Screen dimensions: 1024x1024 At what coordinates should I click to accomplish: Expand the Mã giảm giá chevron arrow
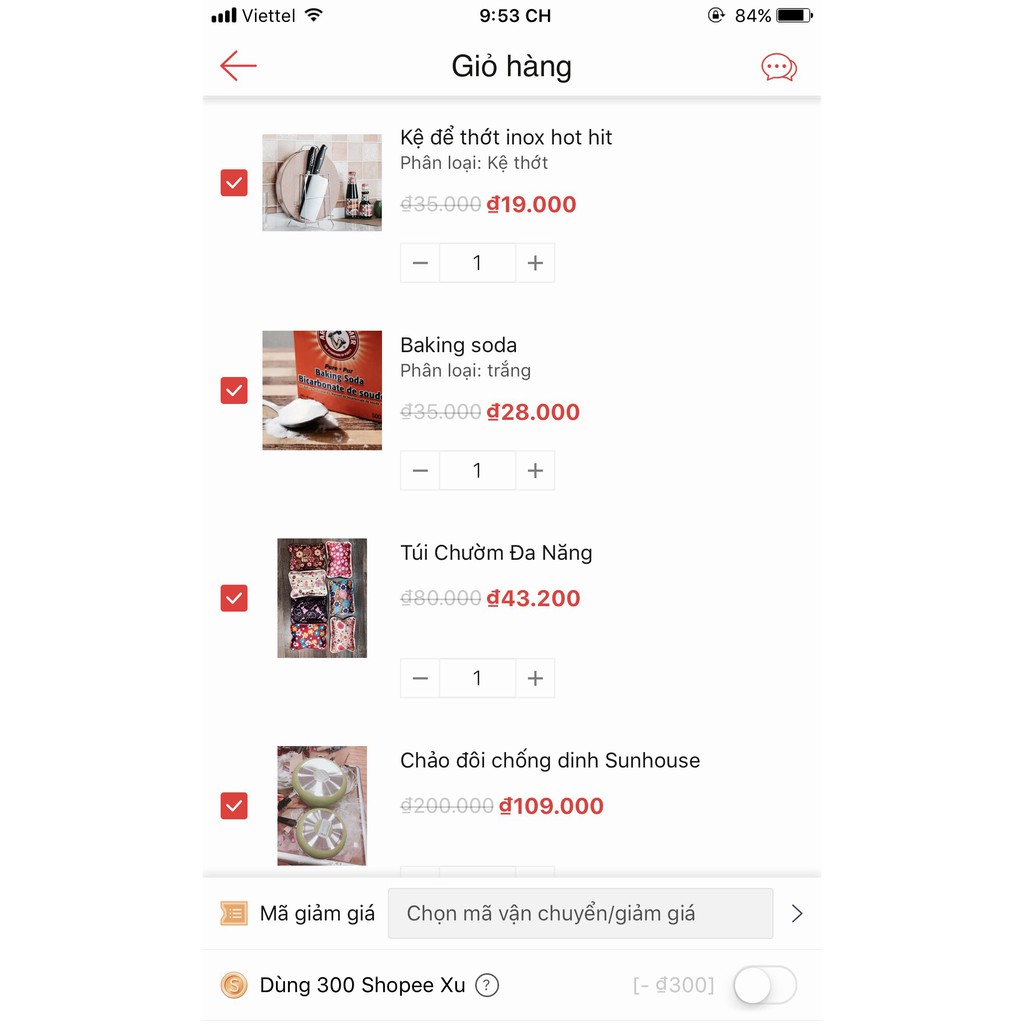click(x=797, y=913)
